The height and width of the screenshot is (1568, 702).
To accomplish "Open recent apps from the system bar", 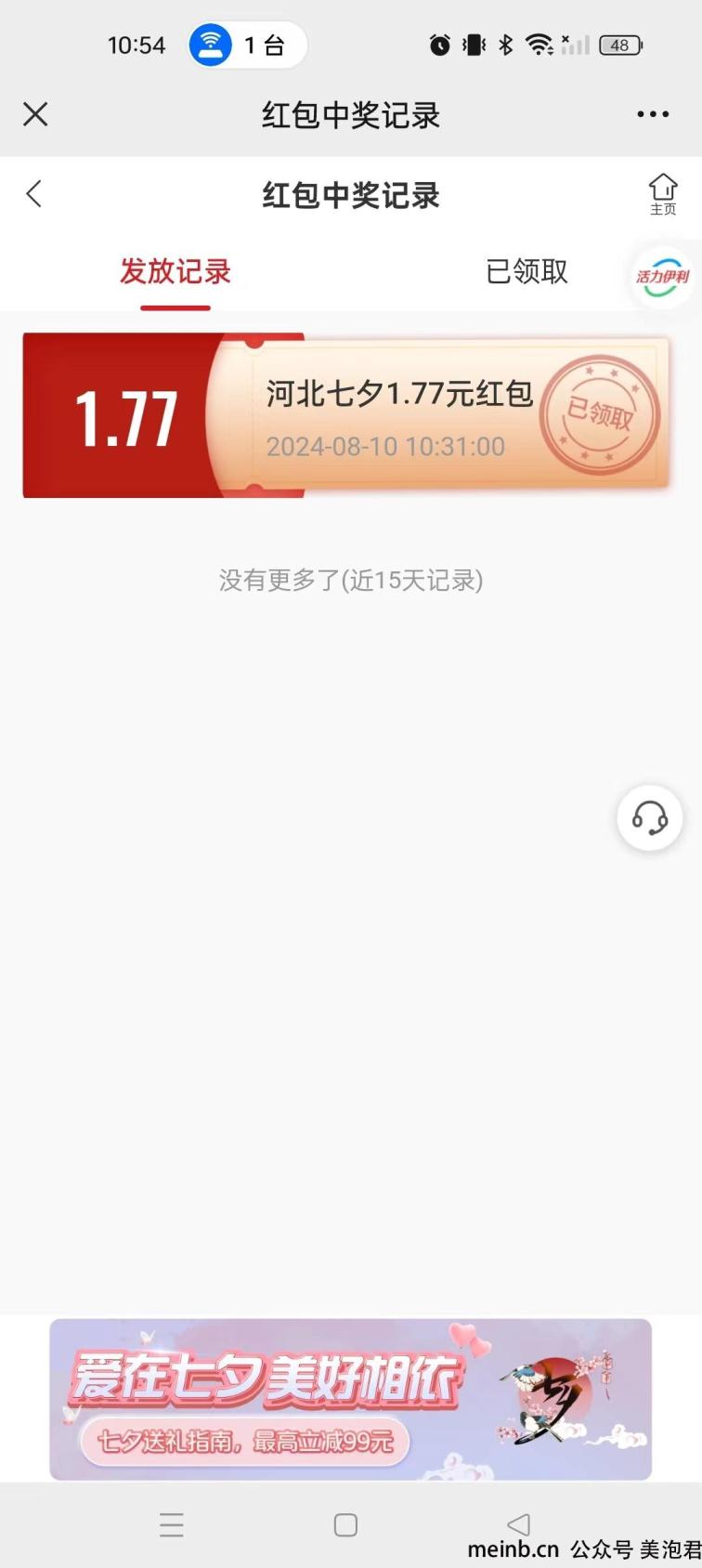I will point(172,1524).
